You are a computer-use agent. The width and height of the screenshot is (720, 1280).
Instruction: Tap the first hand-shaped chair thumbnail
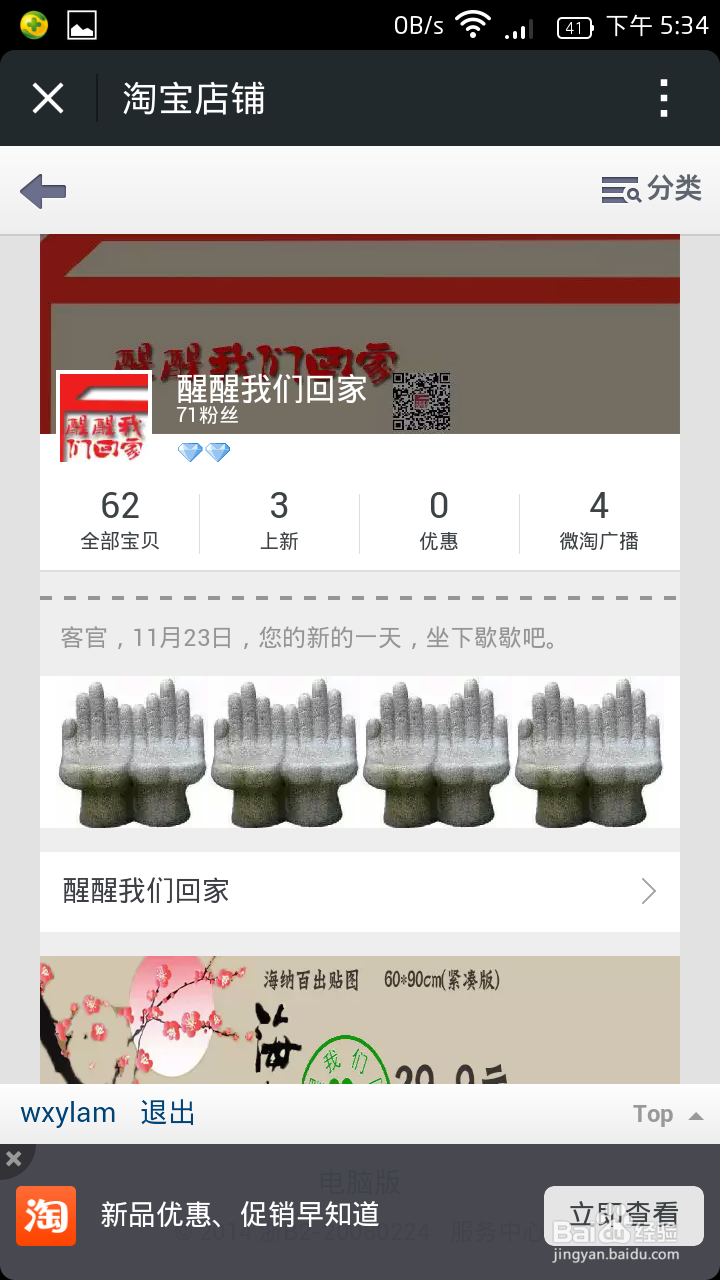[130, 751]
